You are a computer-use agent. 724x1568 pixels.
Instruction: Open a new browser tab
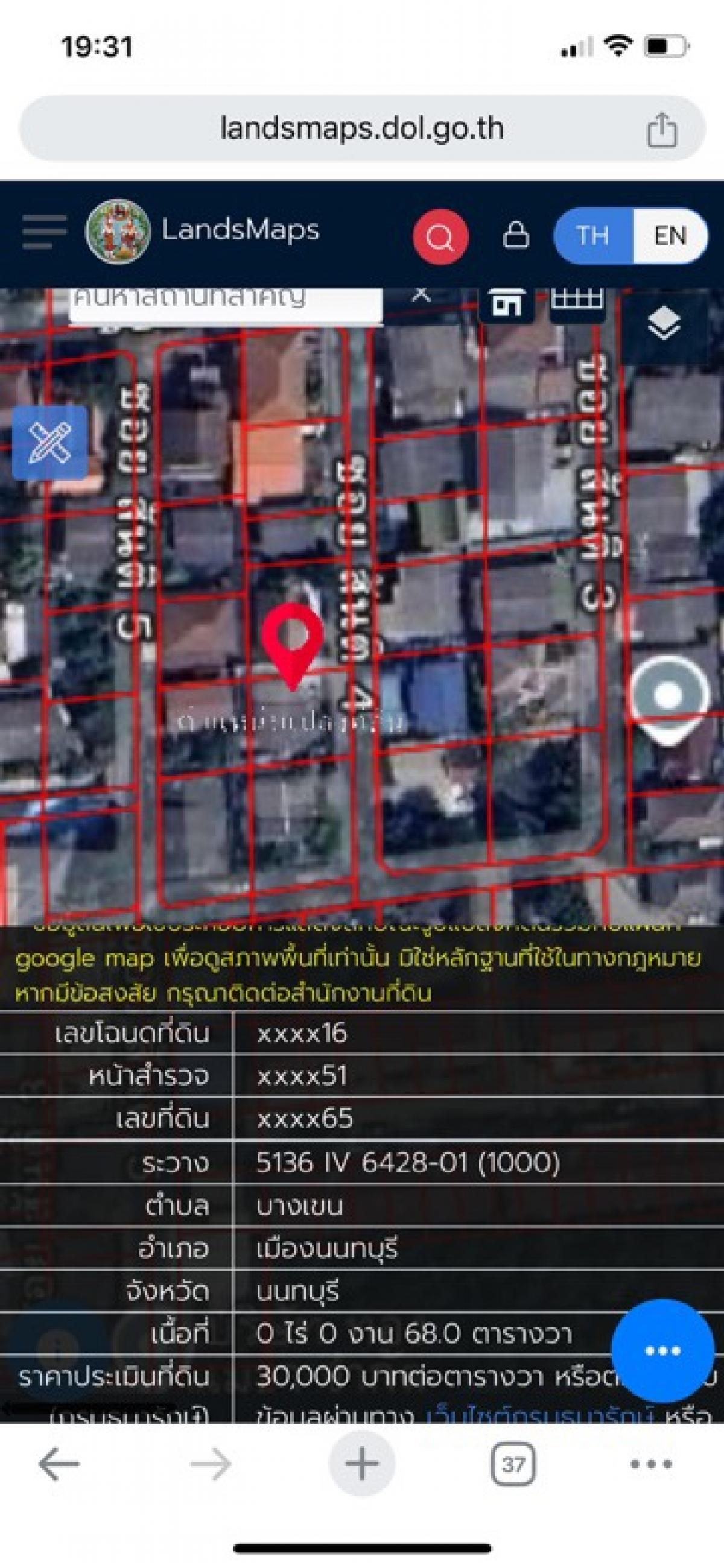[x=361, y=1462]
